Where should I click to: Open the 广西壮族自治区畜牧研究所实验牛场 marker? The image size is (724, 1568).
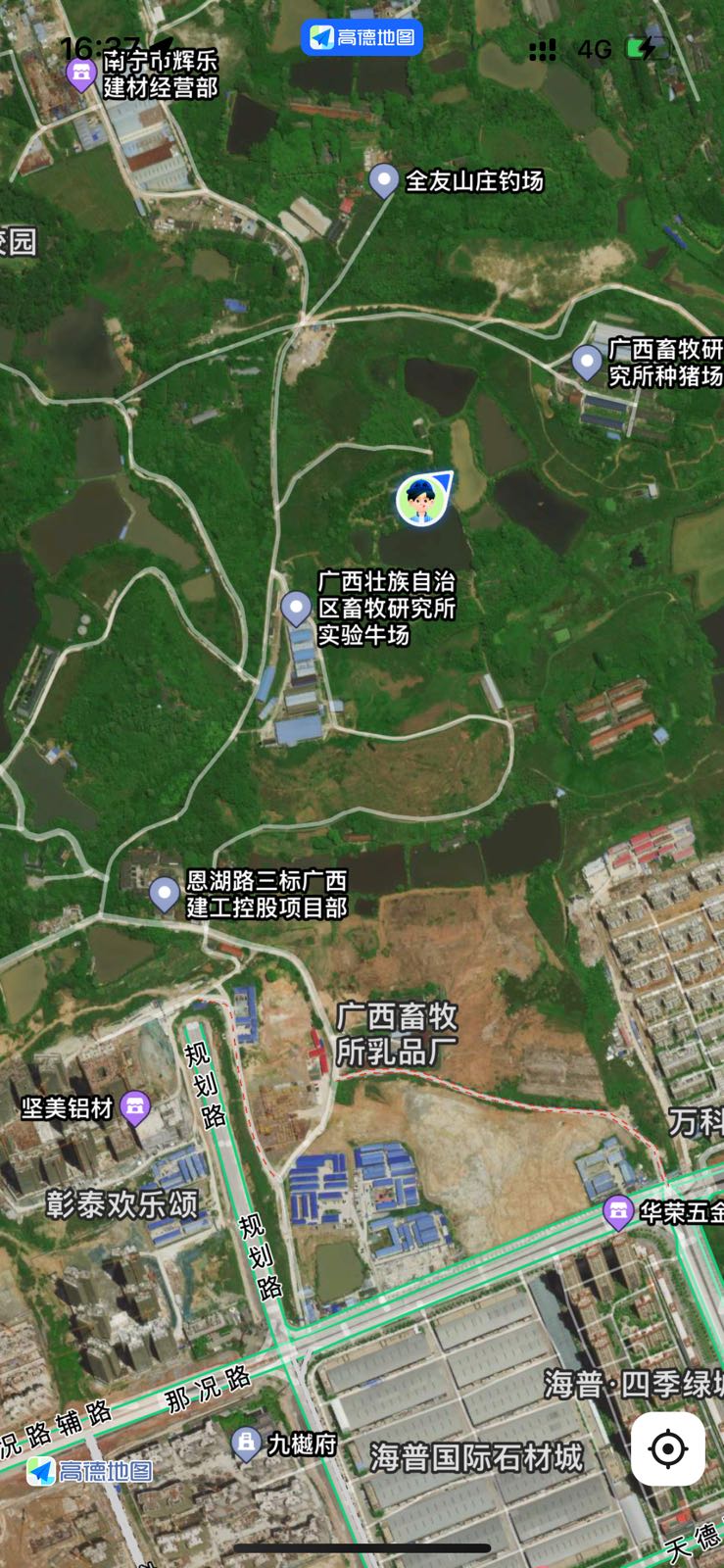click(296, 608)
